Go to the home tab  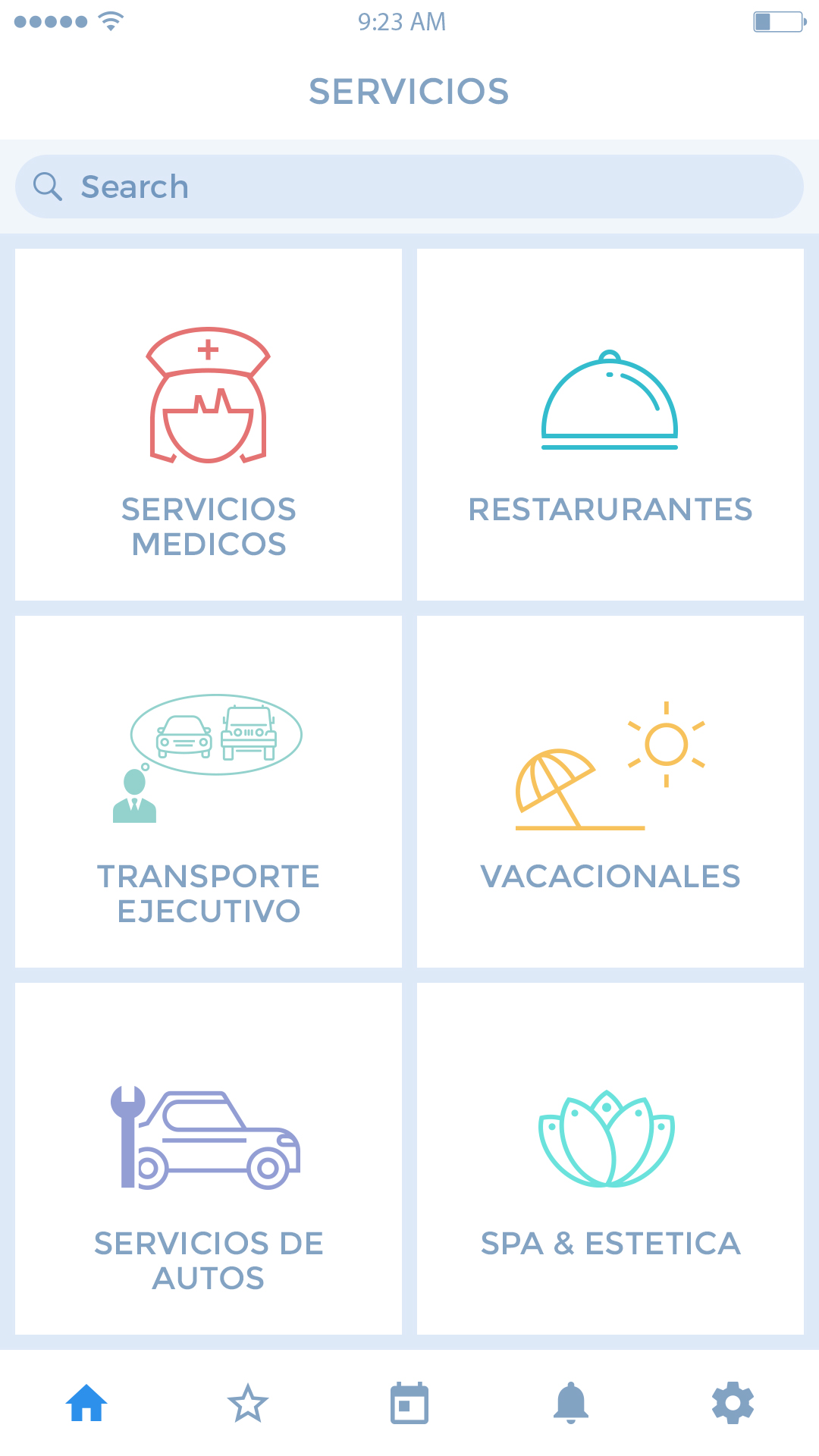point(86,1403)
